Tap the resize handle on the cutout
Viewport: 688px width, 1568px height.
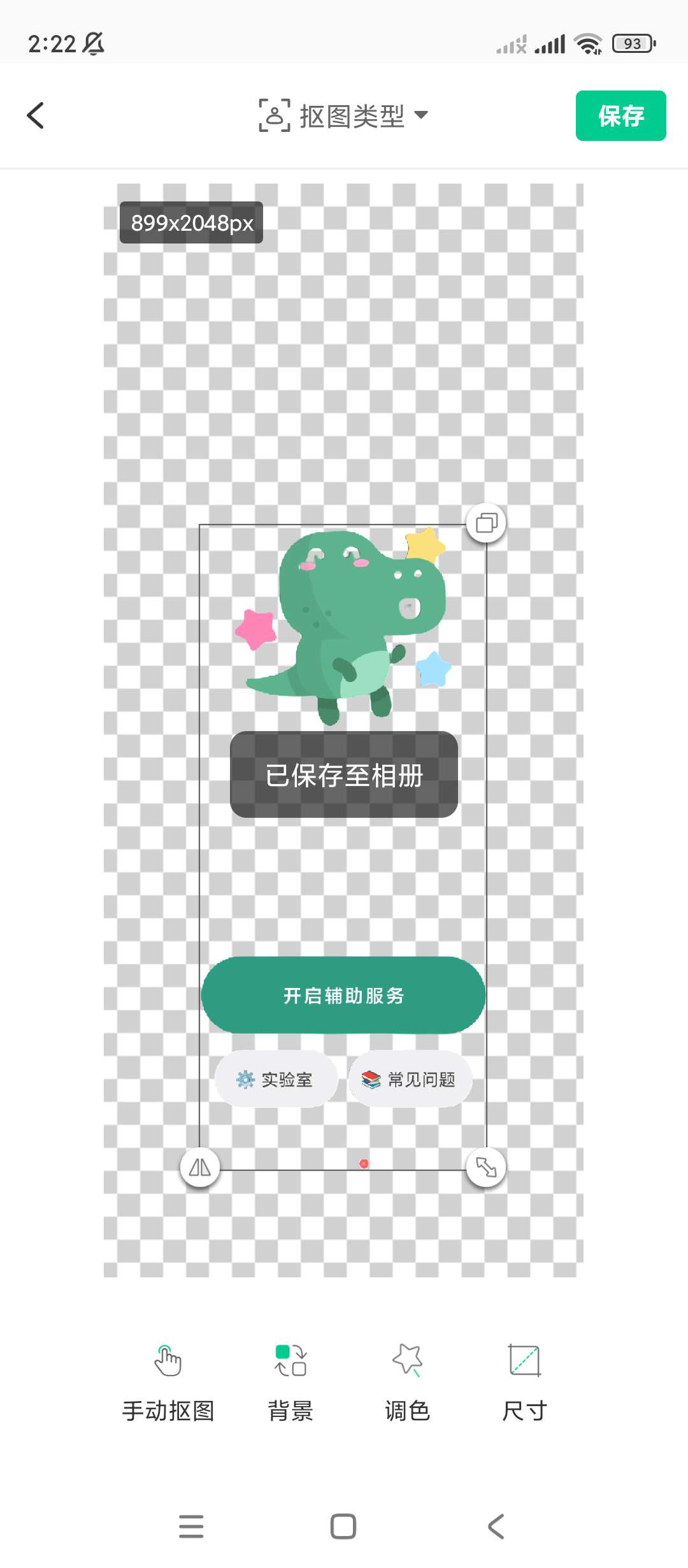click(x=486, y=1168)
